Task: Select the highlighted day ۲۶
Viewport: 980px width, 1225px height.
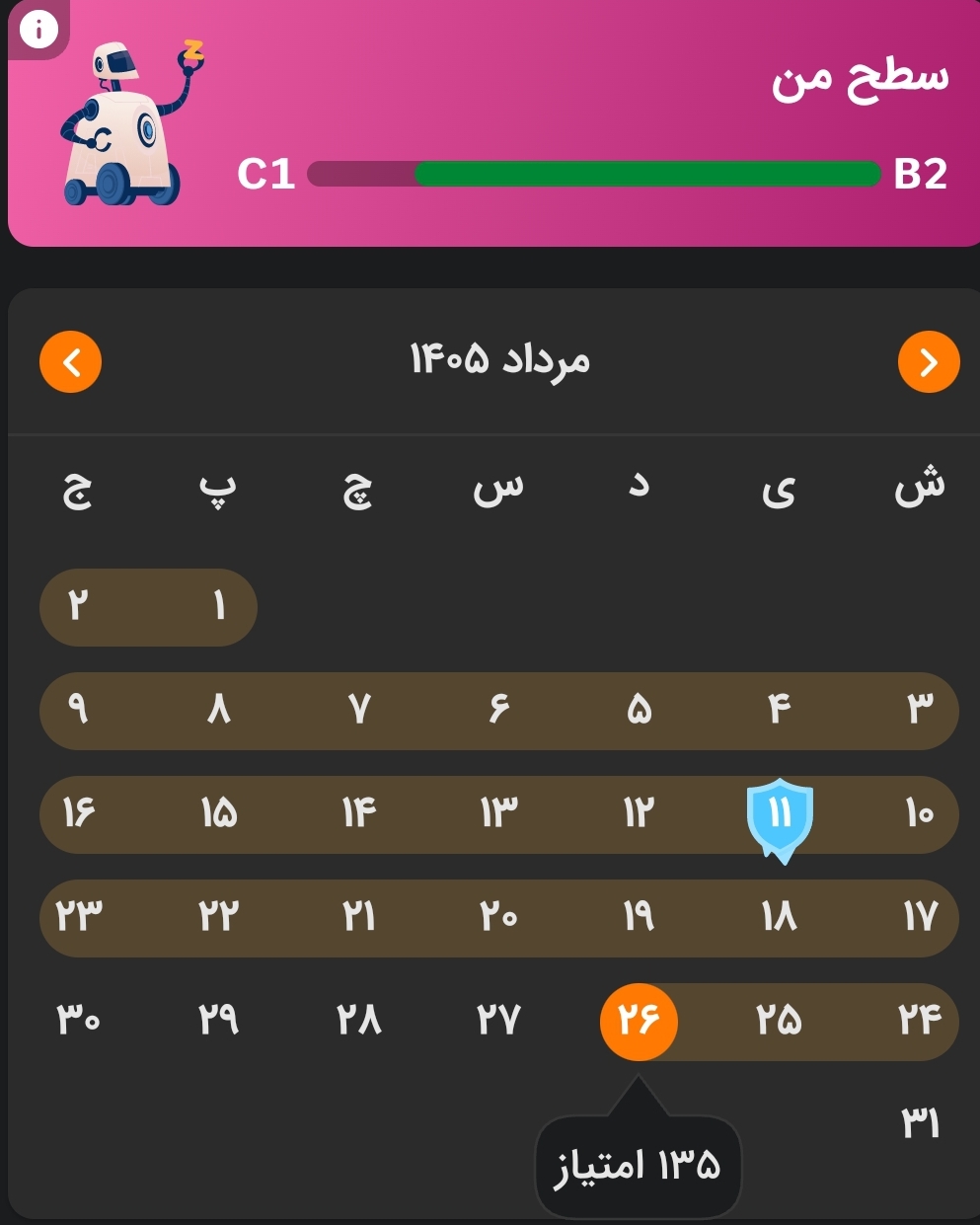Action: (x=639, y=1021)
